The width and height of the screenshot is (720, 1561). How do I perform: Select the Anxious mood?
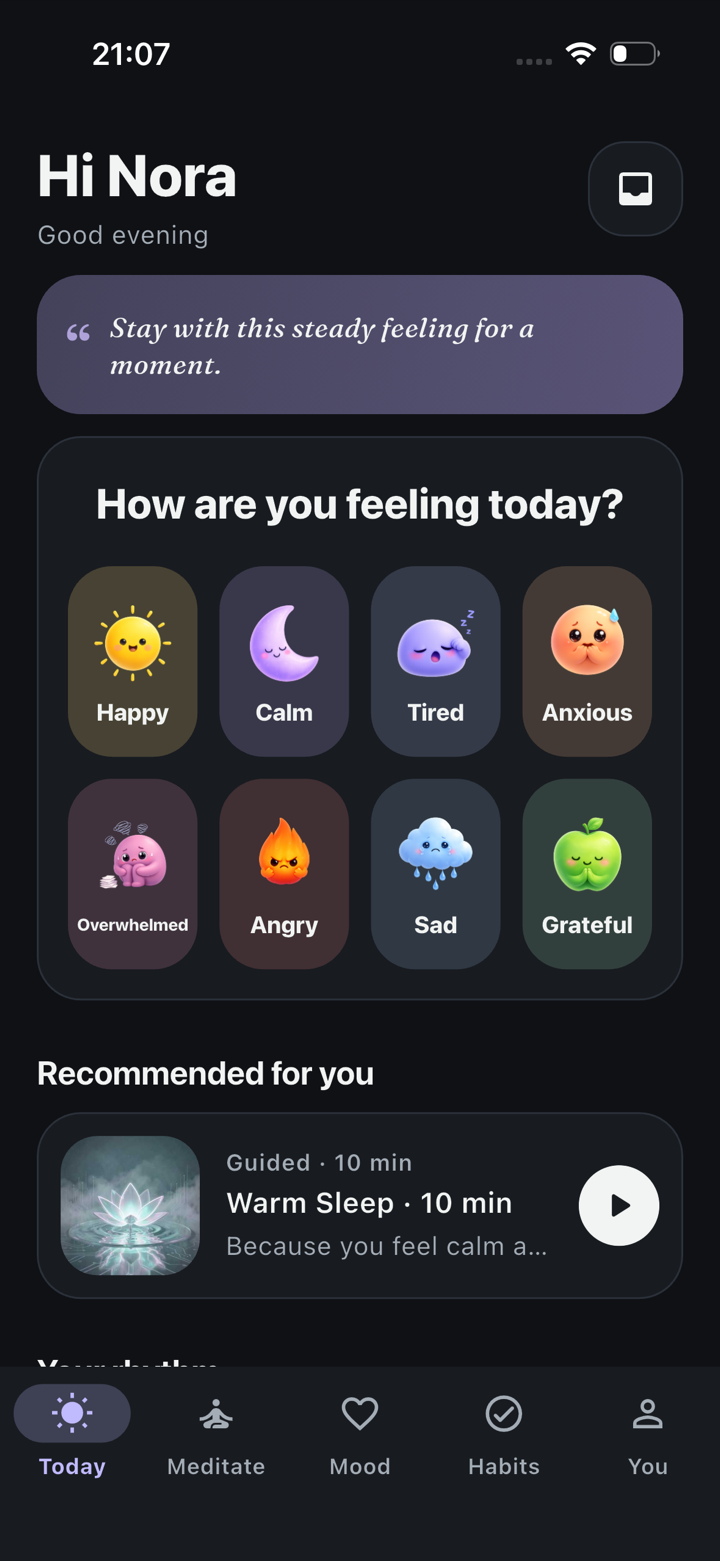point(587,661)
